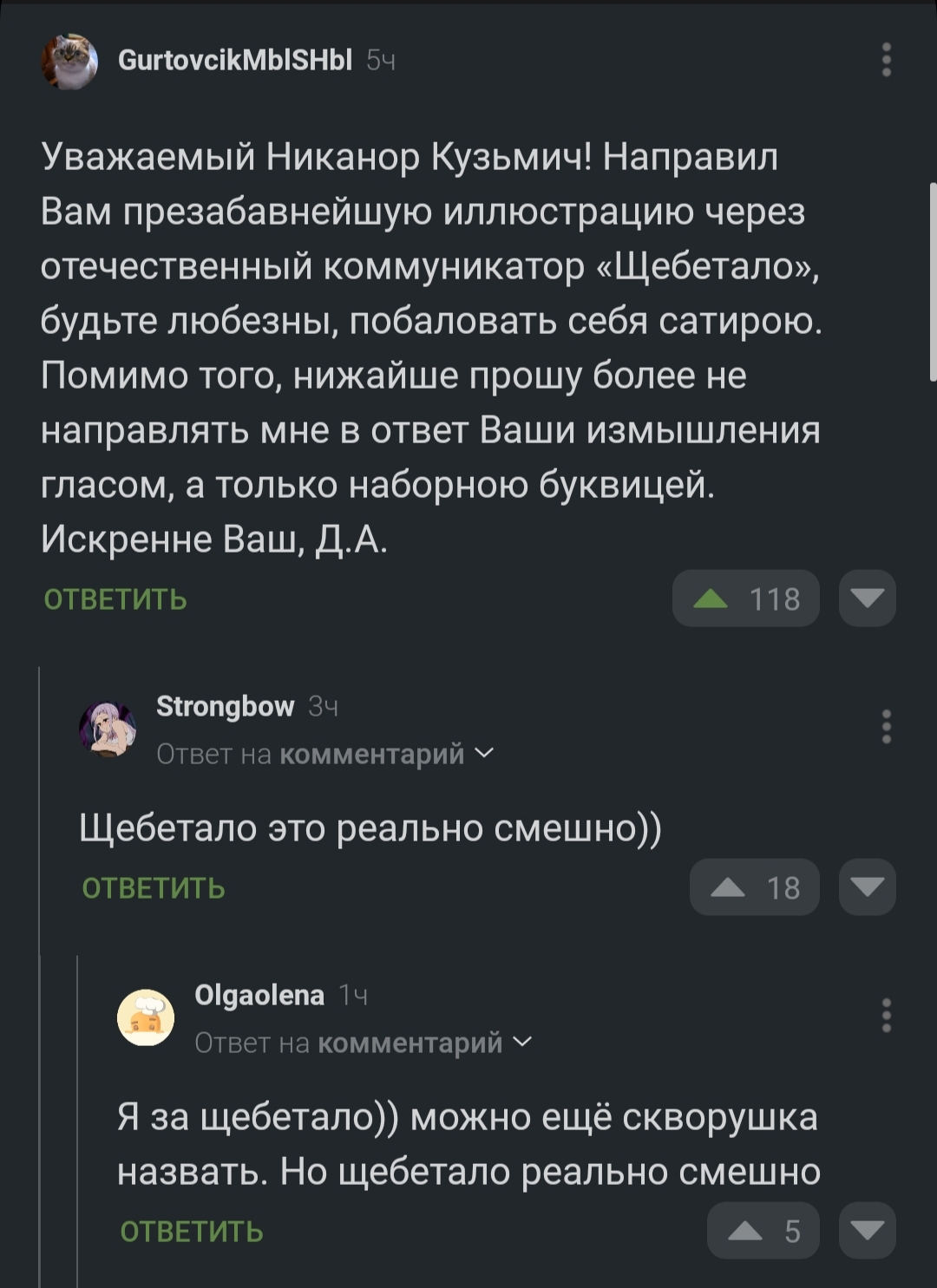
Task: Downvote Olgaolena's comment
Action: [x=867, y=1231]
